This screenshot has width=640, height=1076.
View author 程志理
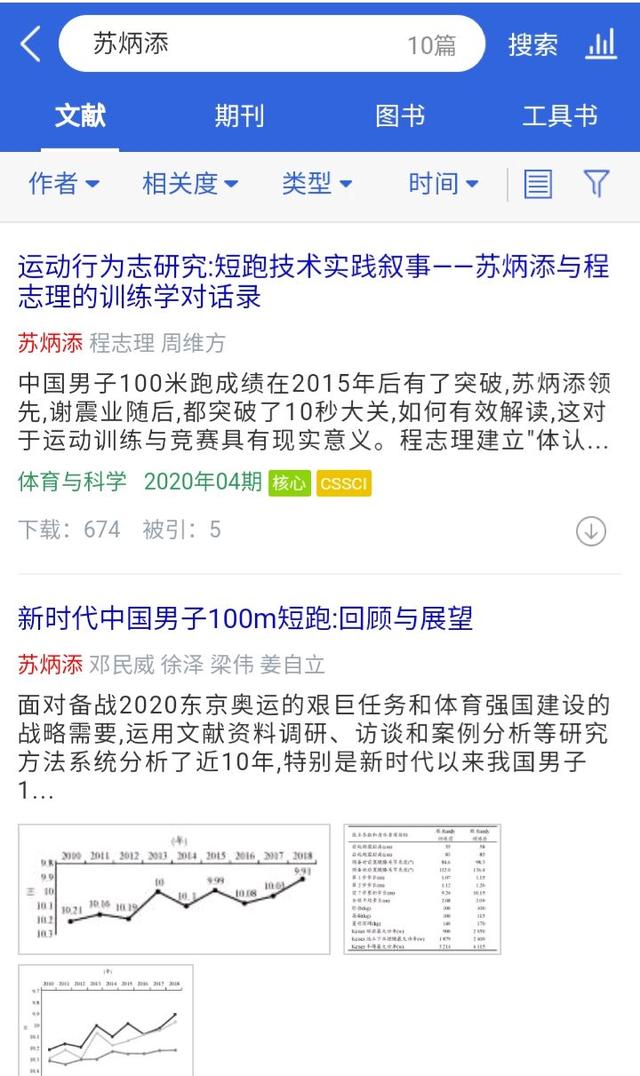coord(121,343)
